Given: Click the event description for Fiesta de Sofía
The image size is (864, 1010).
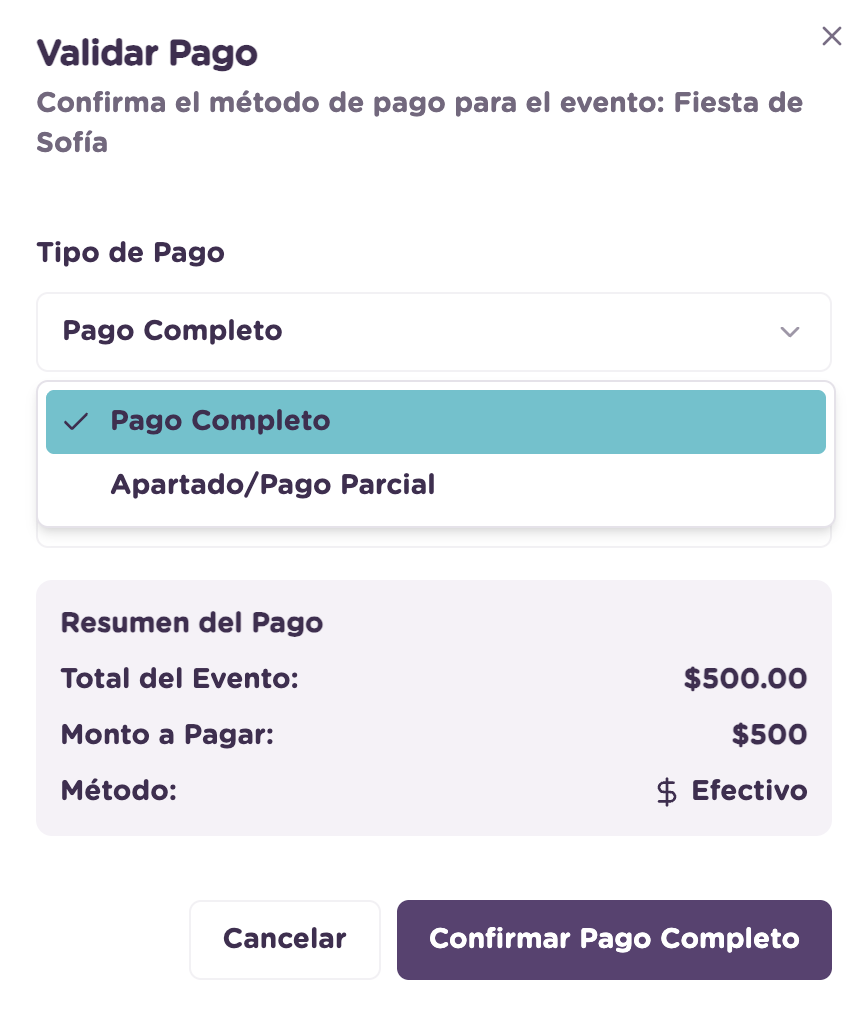Looking at the screenshot, I should (419, 122).
